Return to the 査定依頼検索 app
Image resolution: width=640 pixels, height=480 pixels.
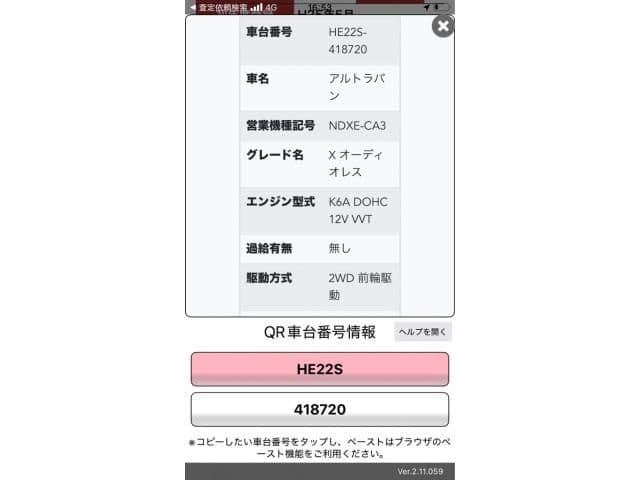pyautogui.click(x=220, y=6)
